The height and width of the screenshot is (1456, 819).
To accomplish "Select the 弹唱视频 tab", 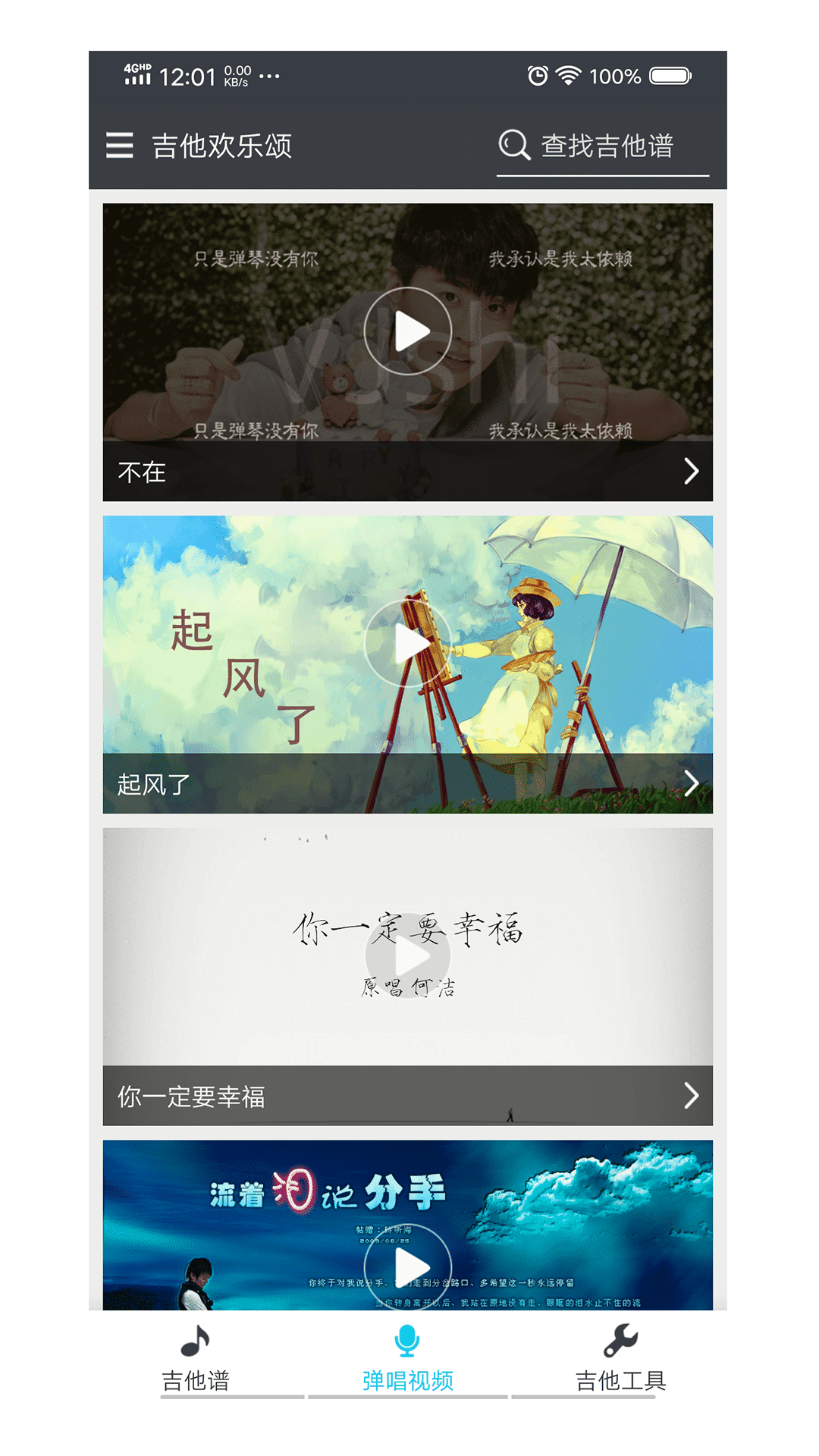I will click(x=408, y=1359).
